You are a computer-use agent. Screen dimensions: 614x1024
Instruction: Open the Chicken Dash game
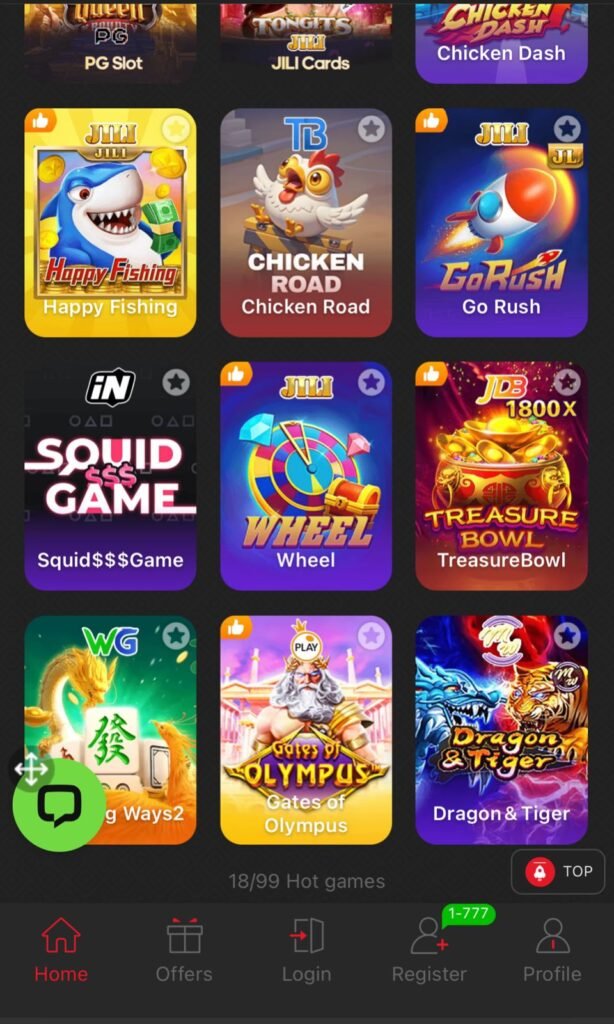pyautogui.click(x=501, y=40)
